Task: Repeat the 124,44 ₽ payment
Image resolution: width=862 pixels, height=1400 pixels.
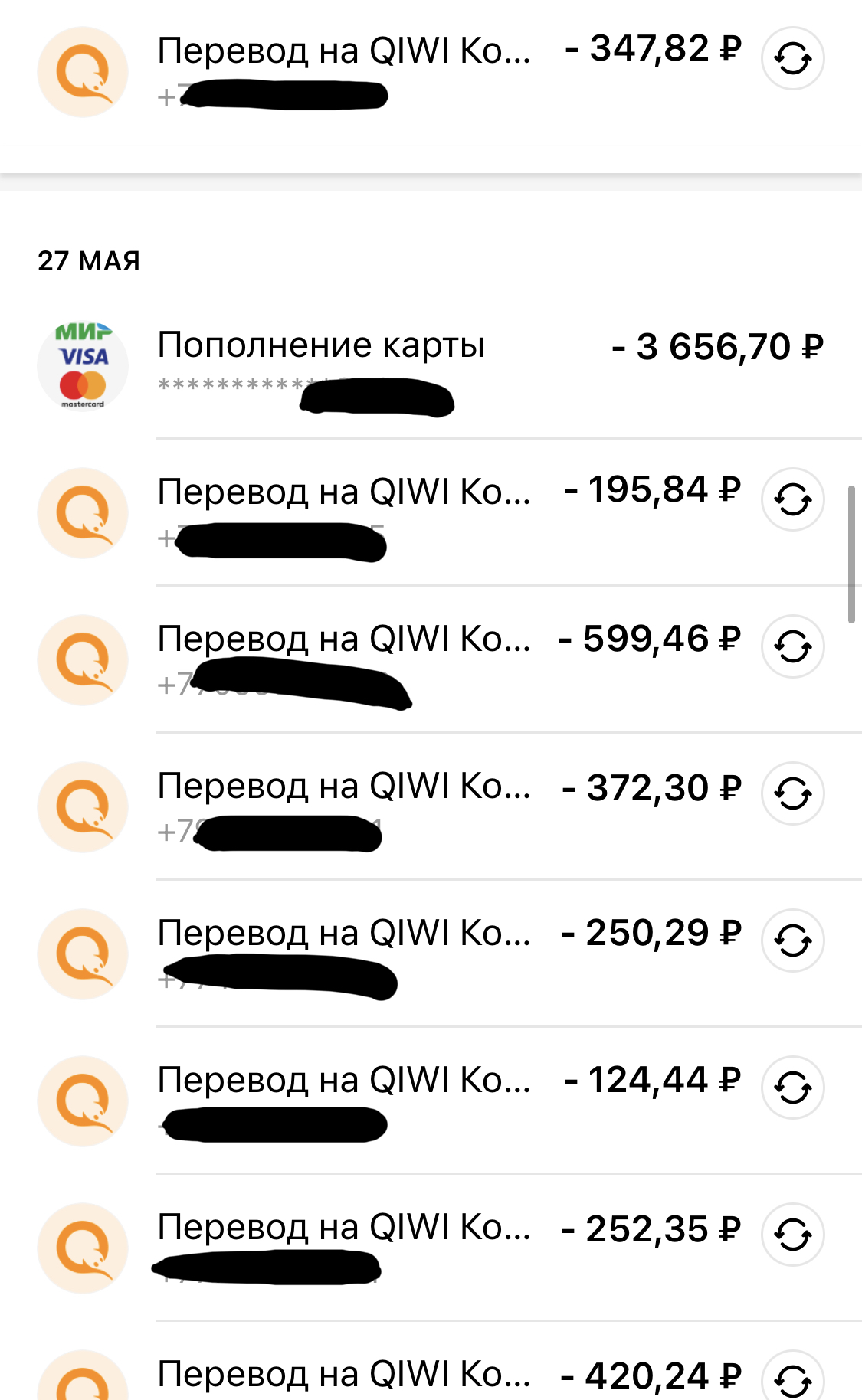Action: (x=792, y=1088)
